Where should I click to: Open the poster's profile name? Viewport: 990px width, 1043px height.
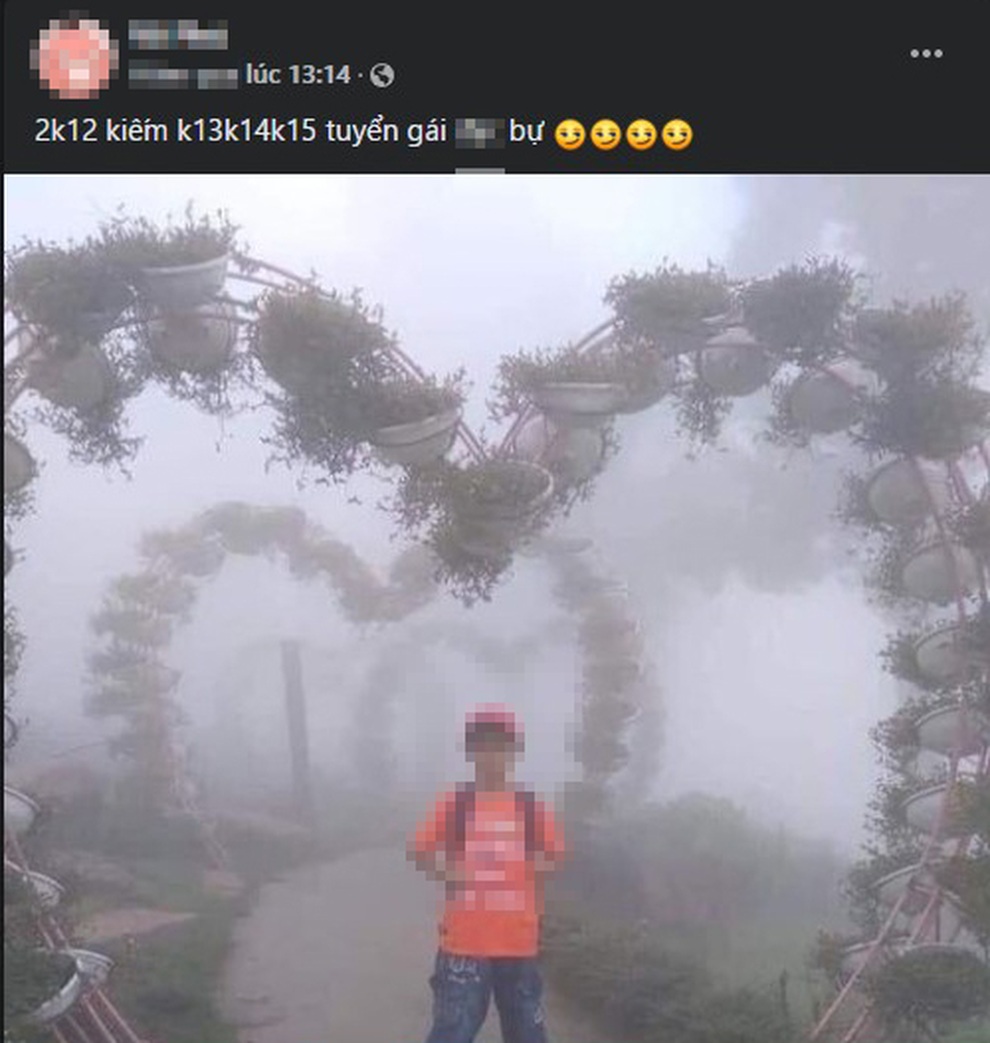178,35
